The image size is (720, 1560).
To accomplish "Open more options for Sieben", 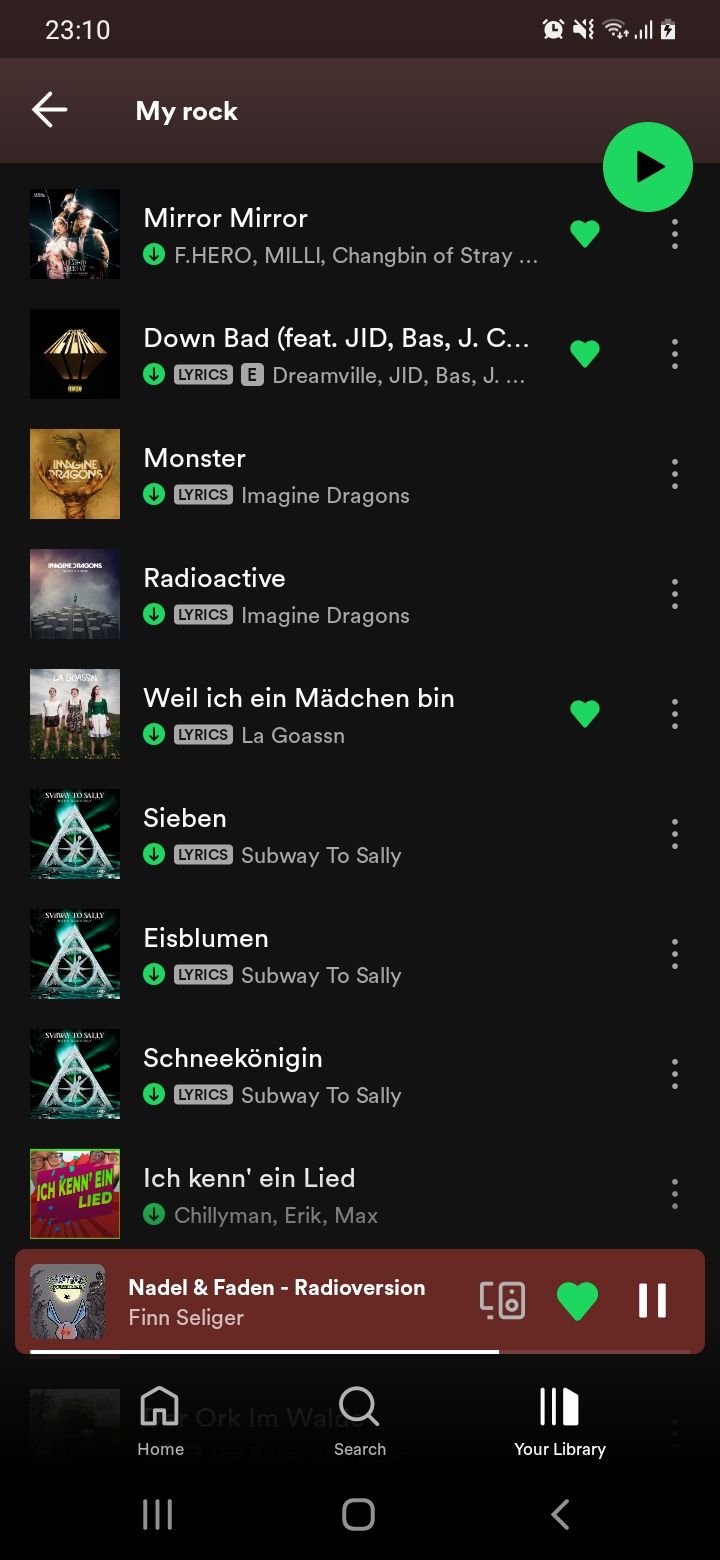I will point(675,834).
